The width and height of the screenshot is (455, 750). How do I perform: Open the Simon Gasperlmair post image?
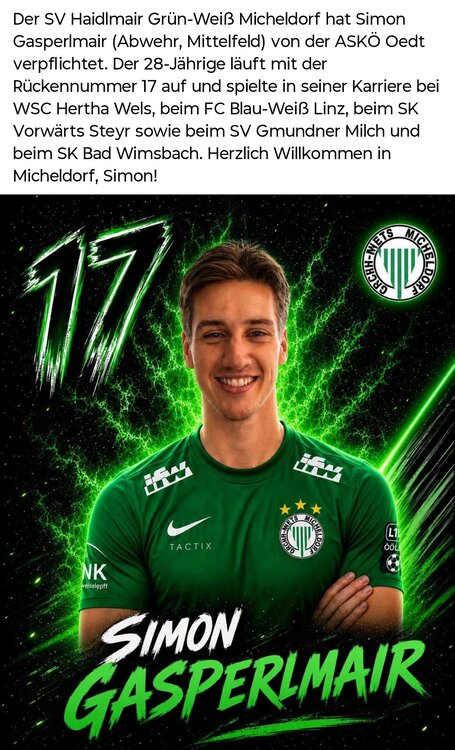227,472
